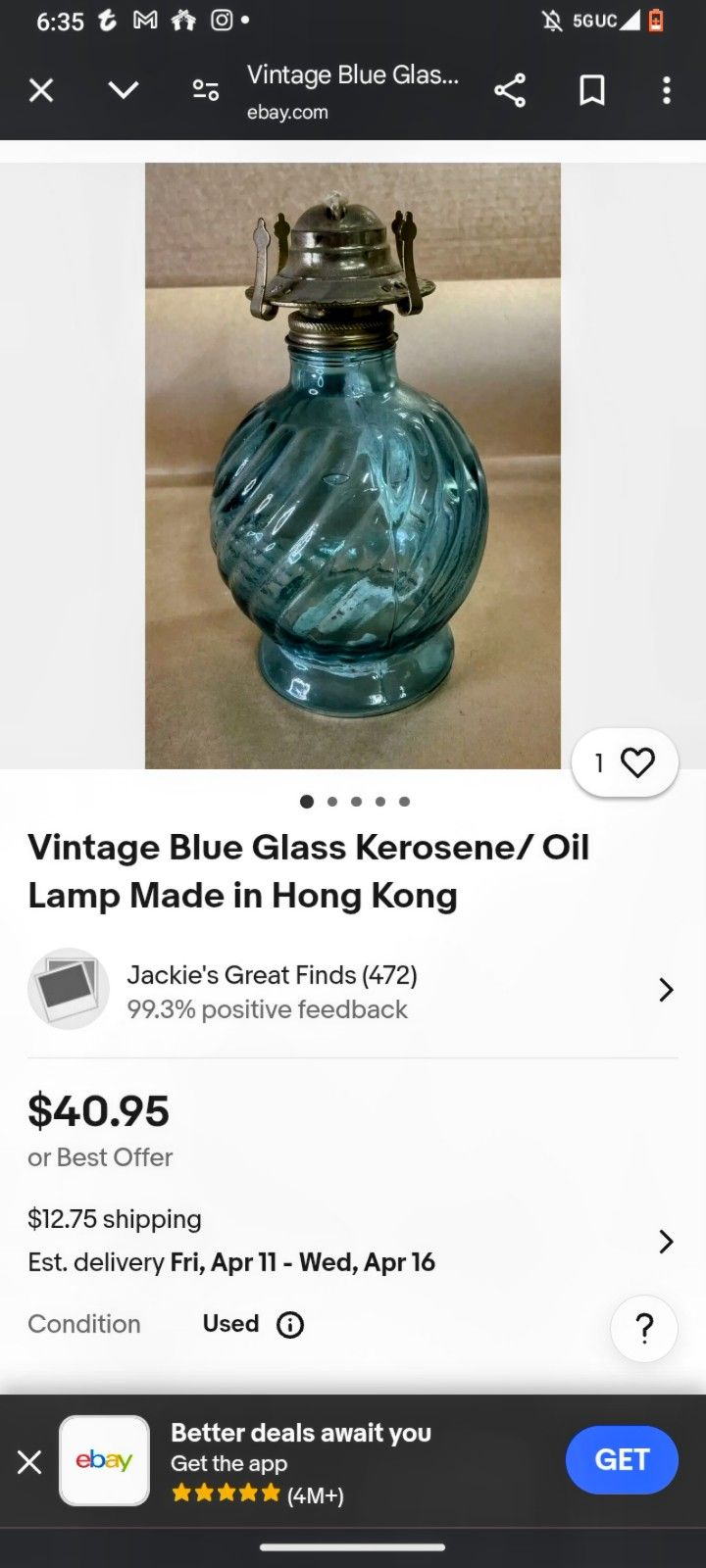The height and width of the screenshot is (1568, 706).
Task: Expand the shipping and delivery details chevron
Action: click(x=666, y=1241)
